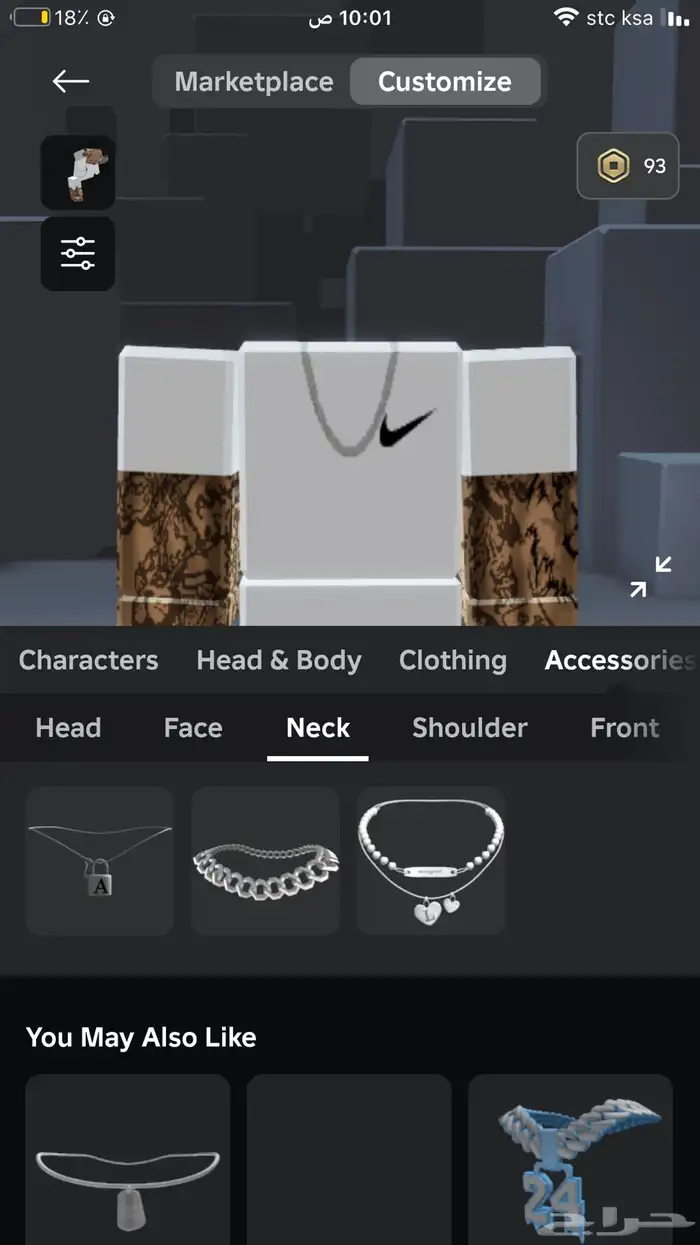This screenshot has height=1245, width=700.
Task: Open the avatar outfit thumbnail button
Action: tap(78, 173)
